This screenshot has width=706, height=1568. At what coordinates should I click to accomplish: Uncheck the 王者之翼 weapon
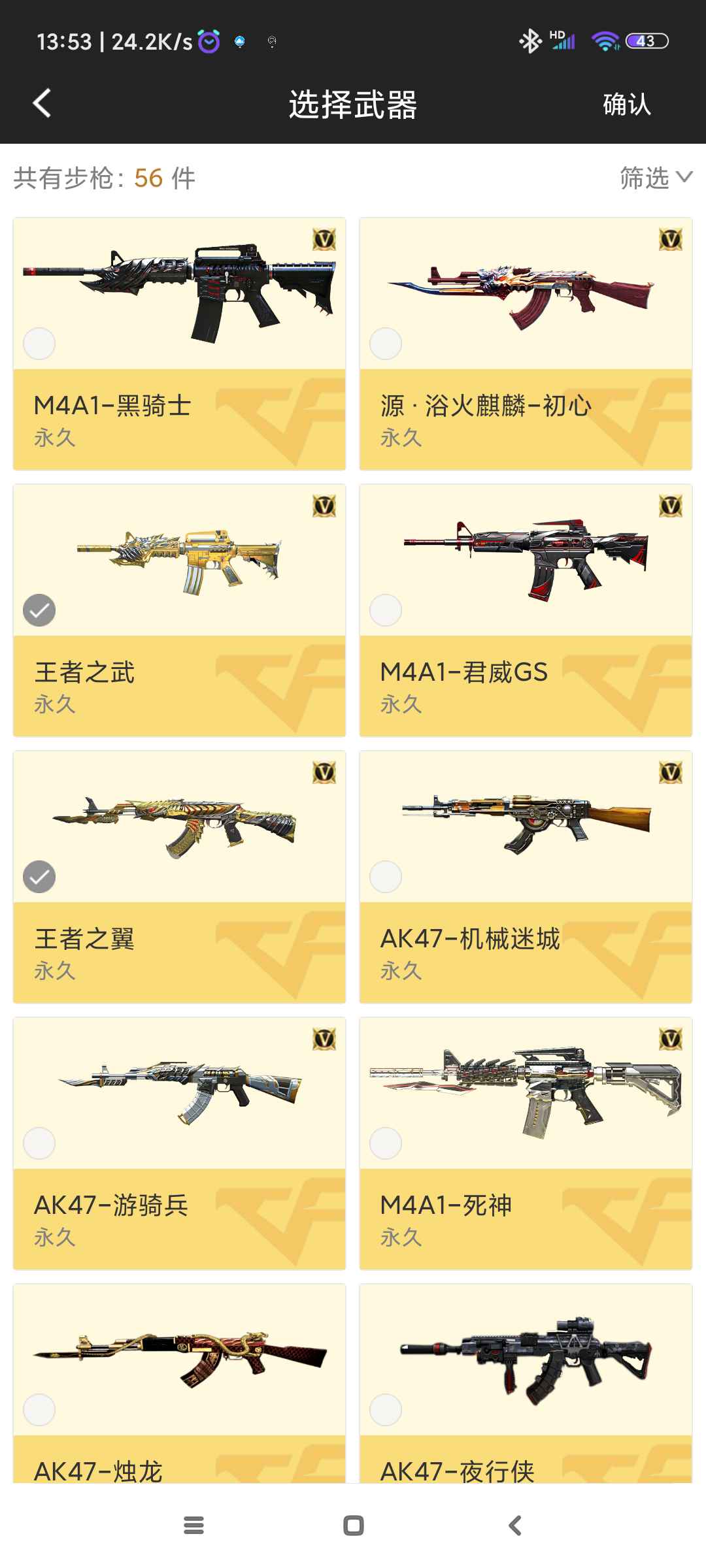(39, 877)
